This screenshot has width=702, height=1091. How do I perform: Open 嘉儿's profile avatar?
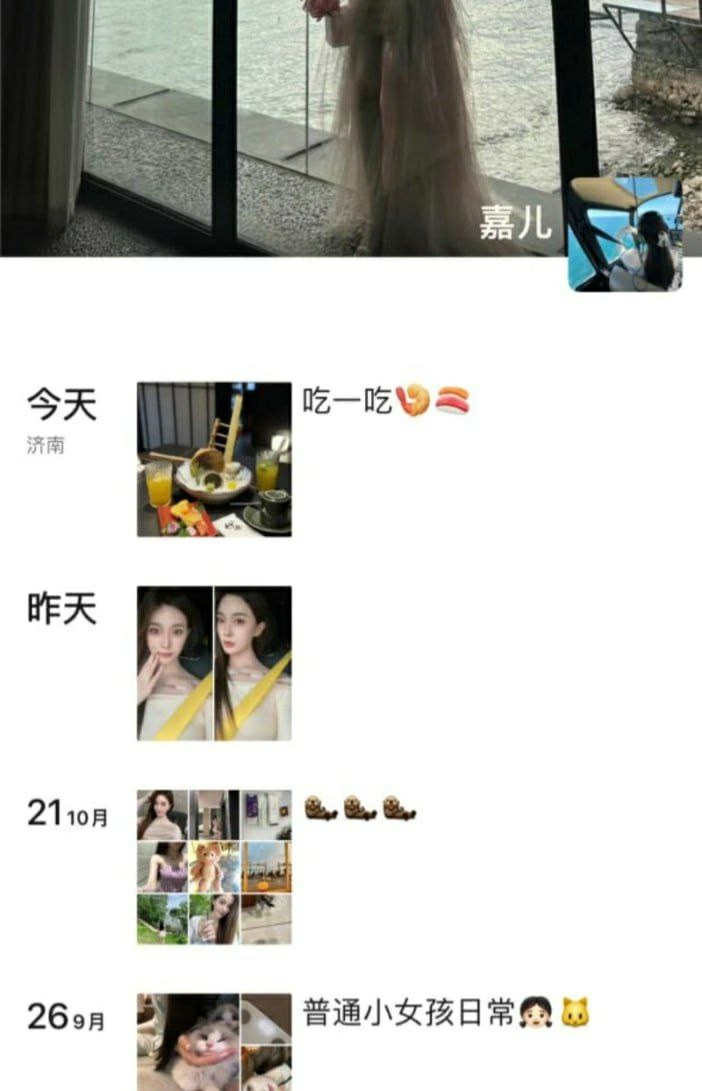[x=625, y=234]
